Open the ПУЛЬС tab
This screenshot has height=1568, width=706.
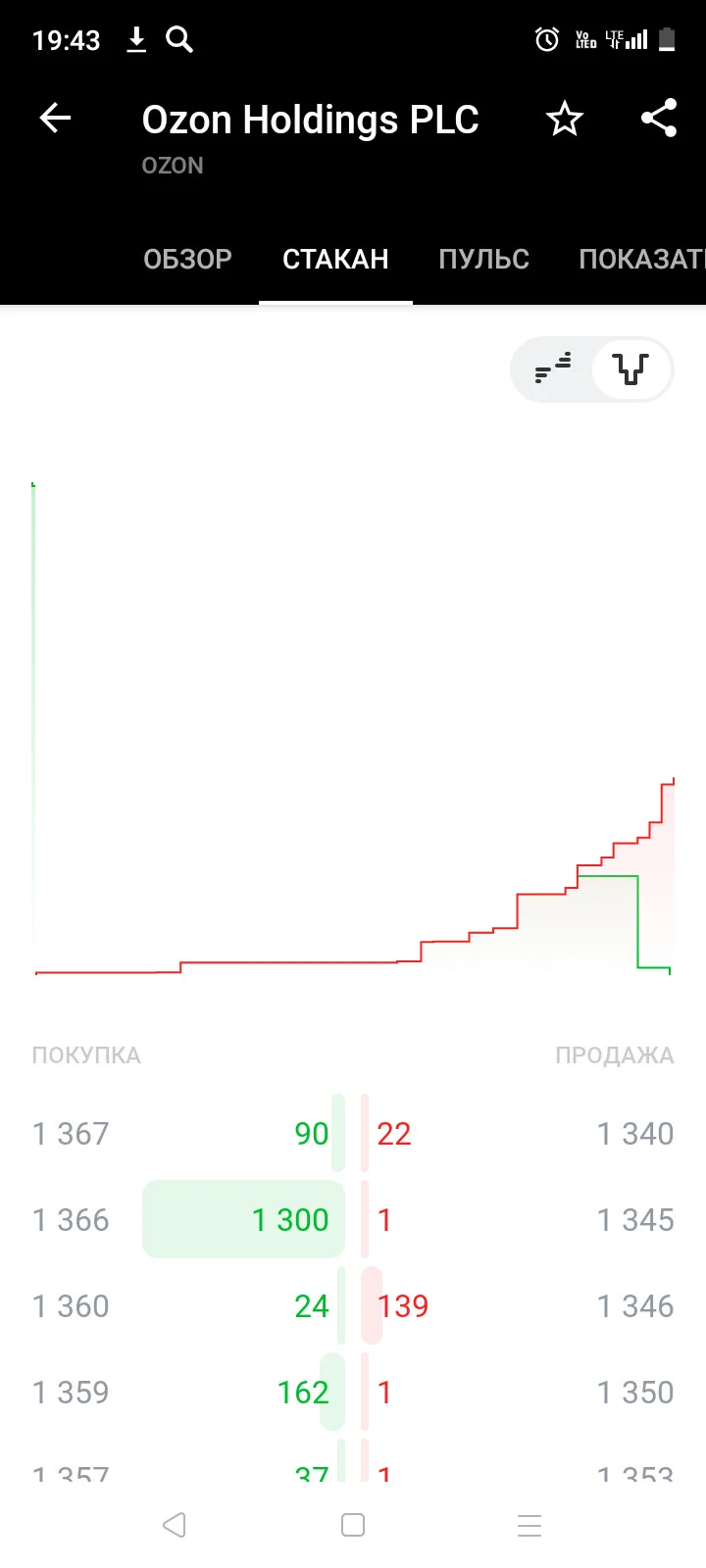(x=483, y=259)
